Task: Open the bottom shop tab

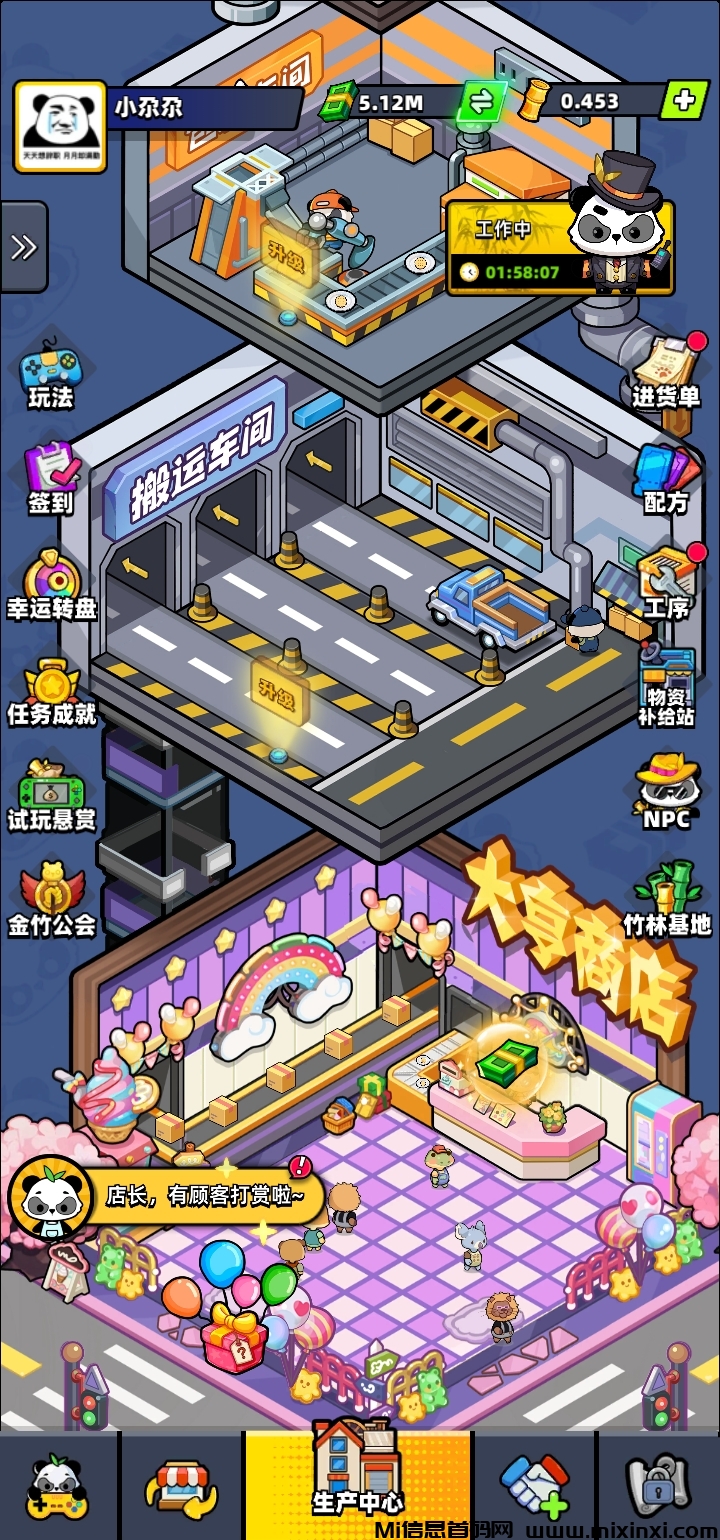Action: point(180,1490)
